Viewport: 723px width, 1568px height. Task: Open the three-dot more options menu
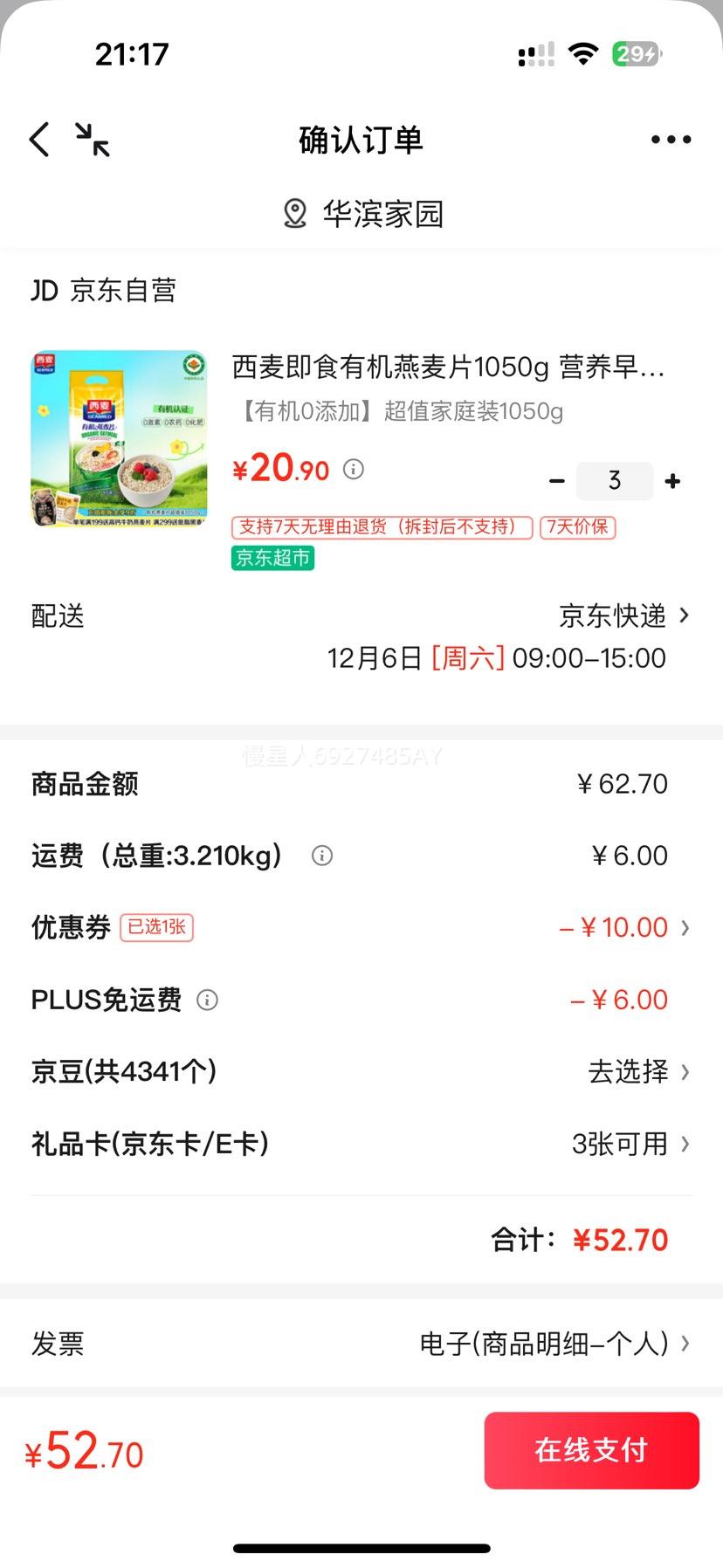(x=671, y=138)
